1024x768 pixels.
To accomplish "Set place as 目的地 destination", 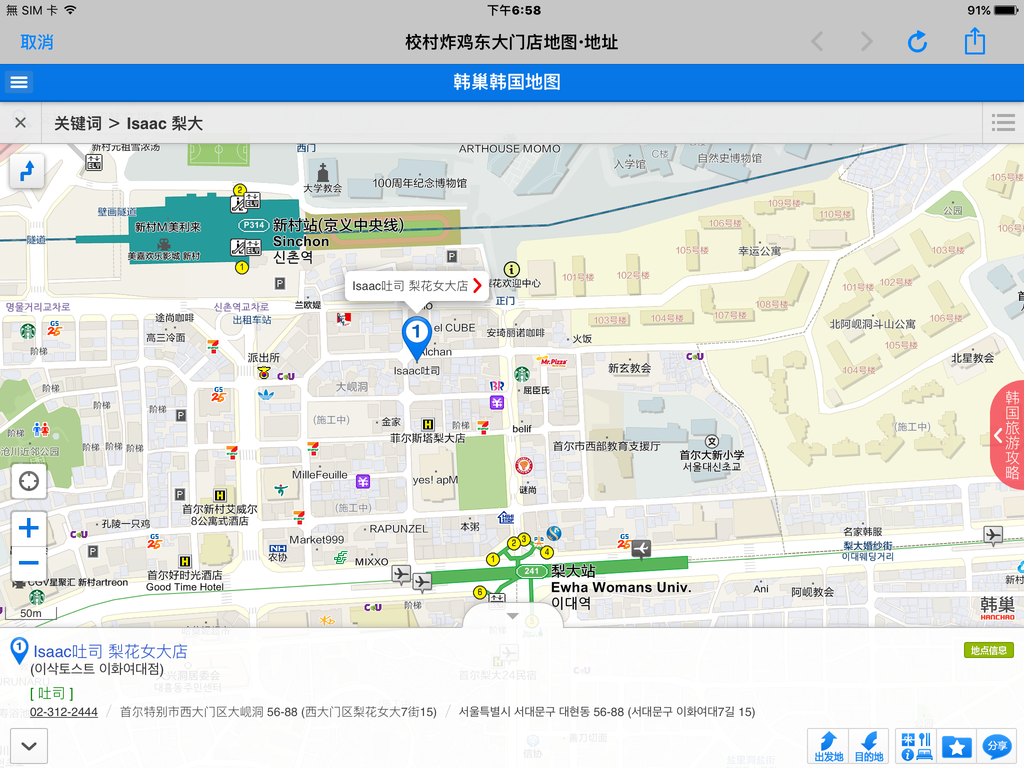I will [869, 746].
